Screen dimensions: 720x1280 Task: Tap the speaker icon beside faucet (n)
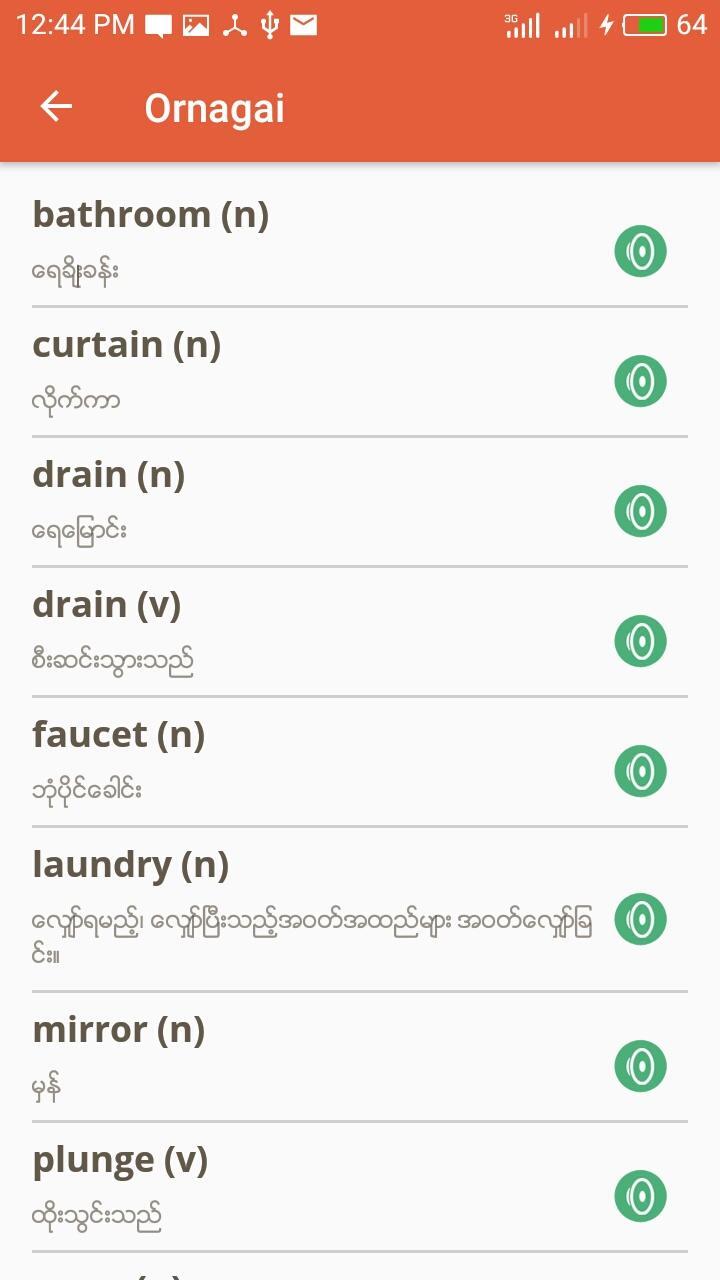(x=640, y=771)
